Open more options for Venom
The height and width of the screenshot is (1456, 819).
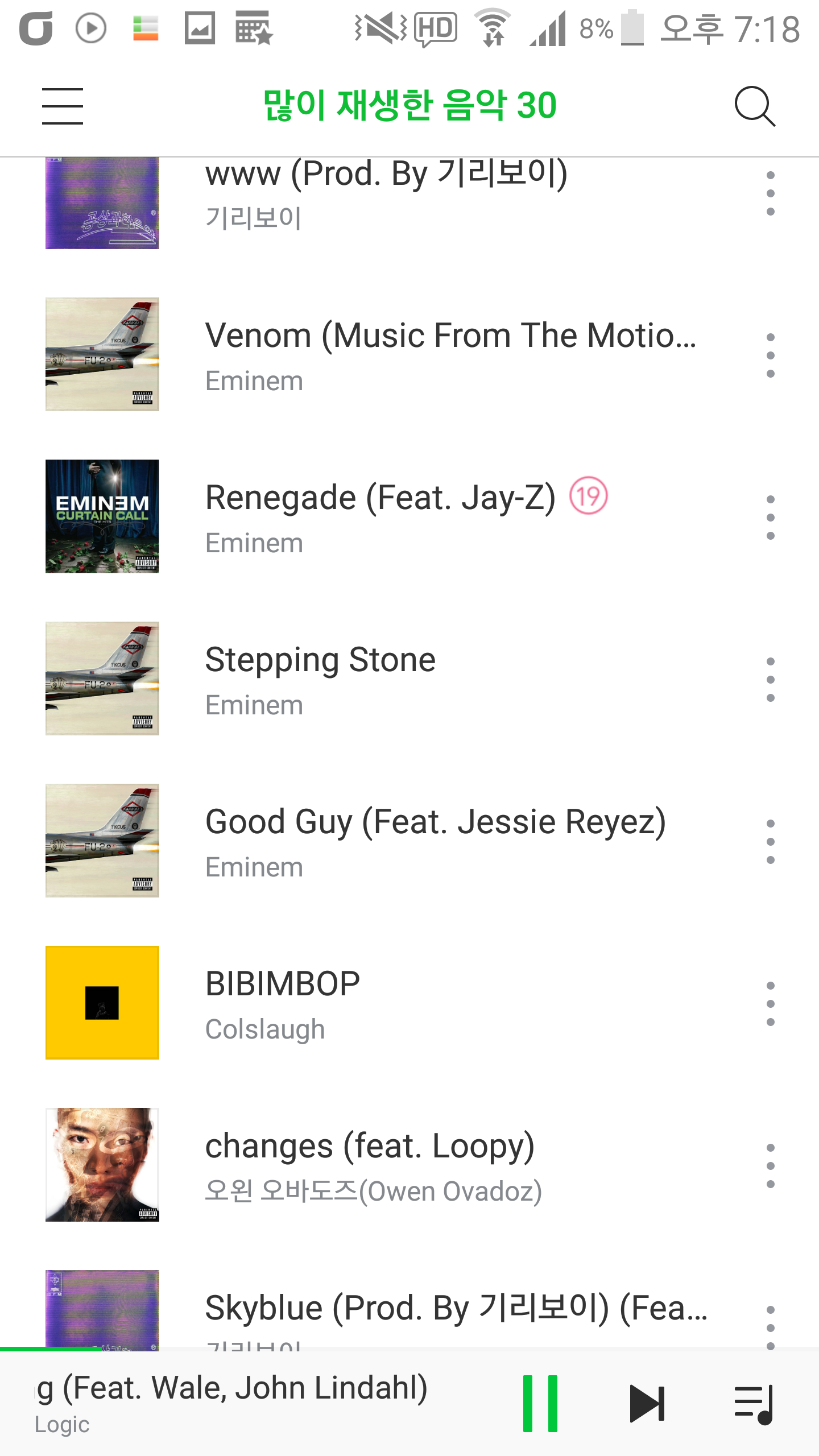click(x=770, y=355)
